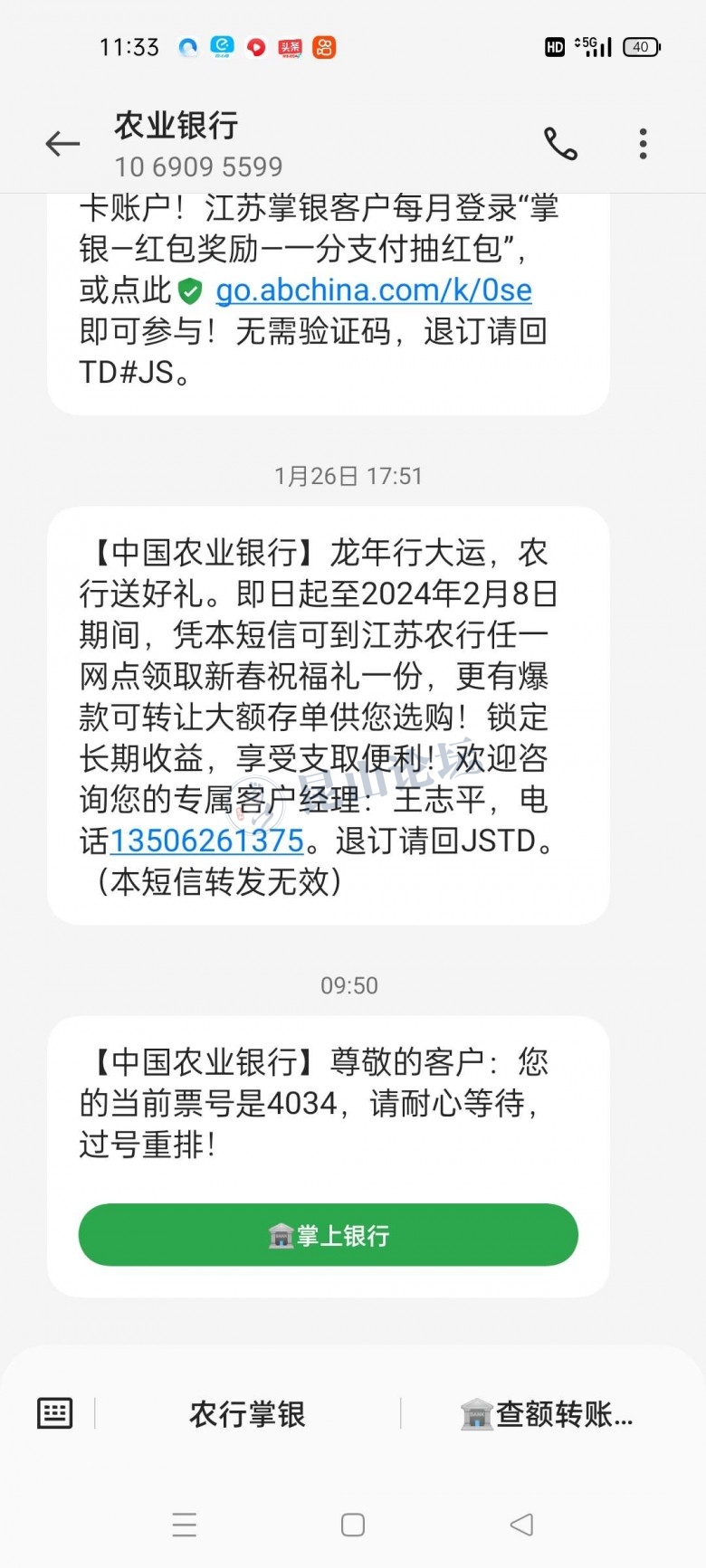Image resolution: width=706 pixels, height=1568 pixels.
Task: Open the 农行掌银 menu
Action: point(247,1414)
